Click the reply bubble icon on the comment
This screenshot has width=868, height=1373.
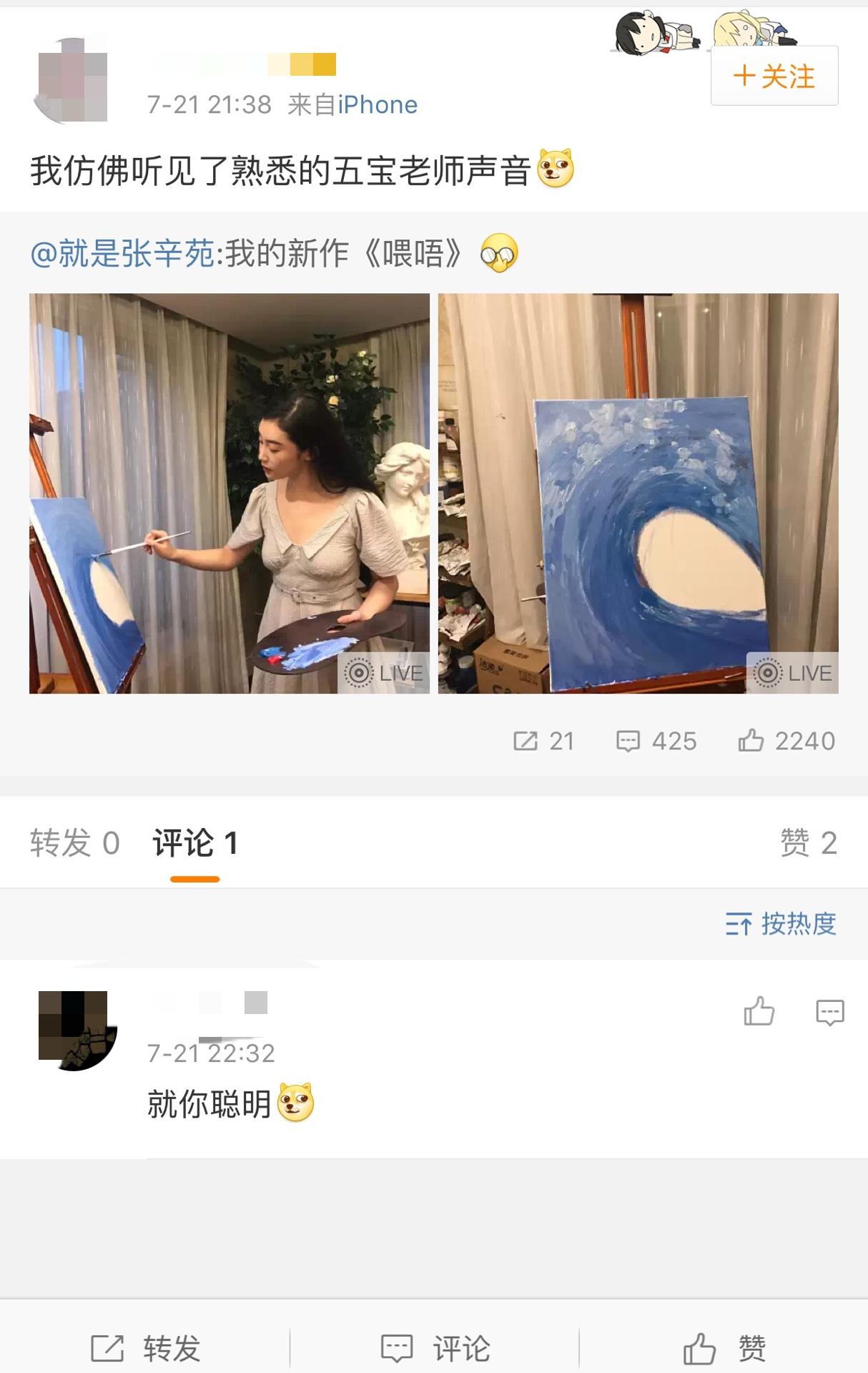point(829,1012)
